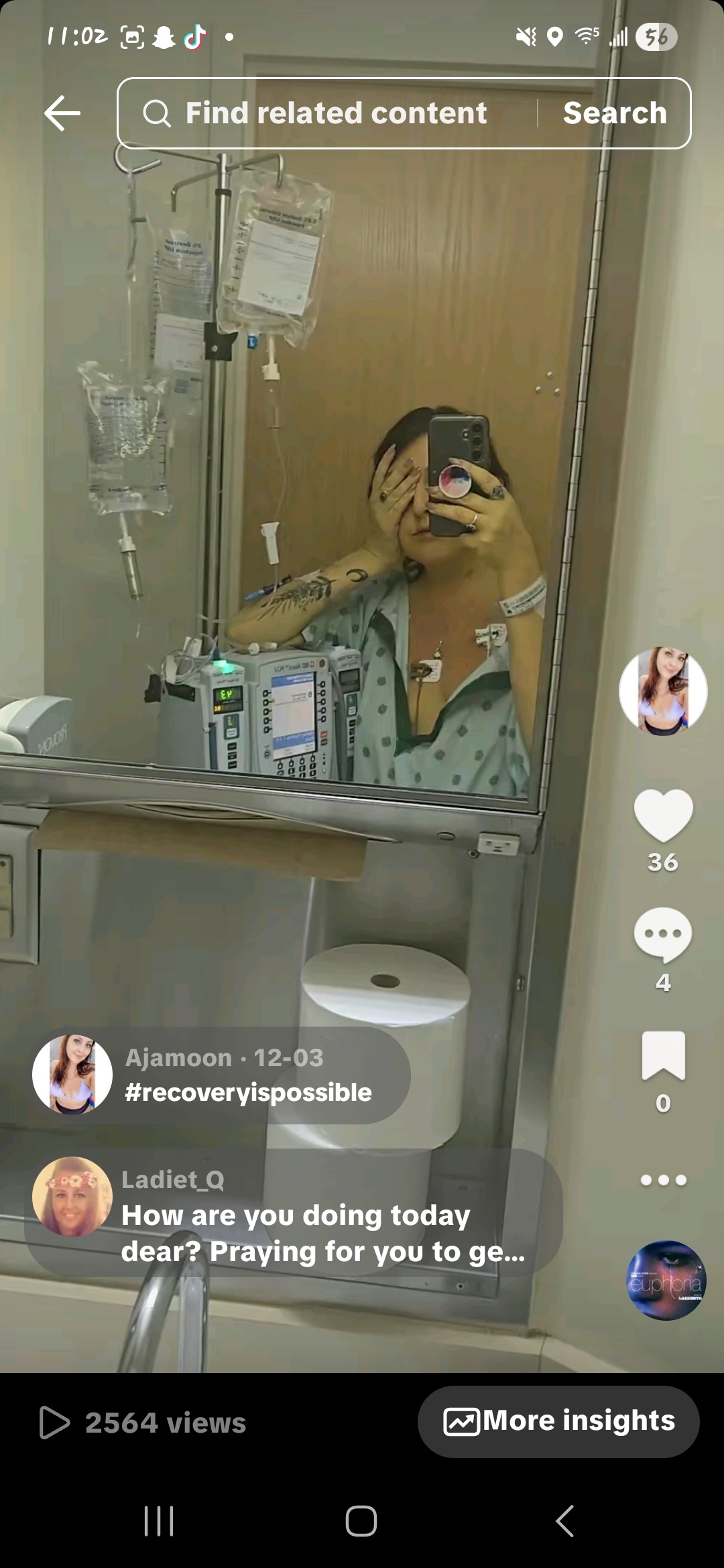
Task: Open the #recoveryispossible hashtag
Action: (248, 1092)
